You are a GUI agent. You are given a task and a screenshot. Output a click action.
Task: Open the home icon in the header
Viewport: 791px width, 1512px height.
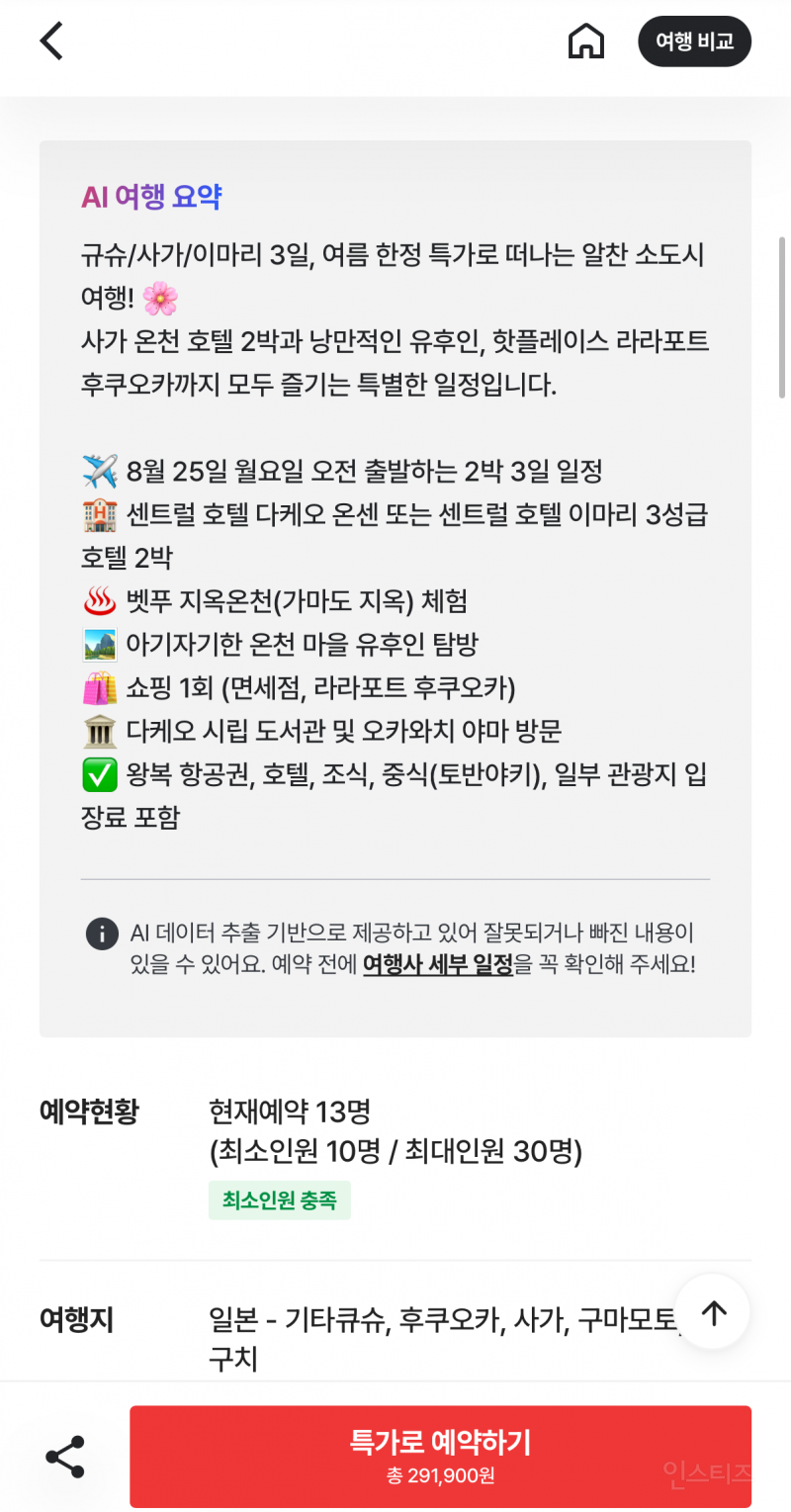(585, 42)
